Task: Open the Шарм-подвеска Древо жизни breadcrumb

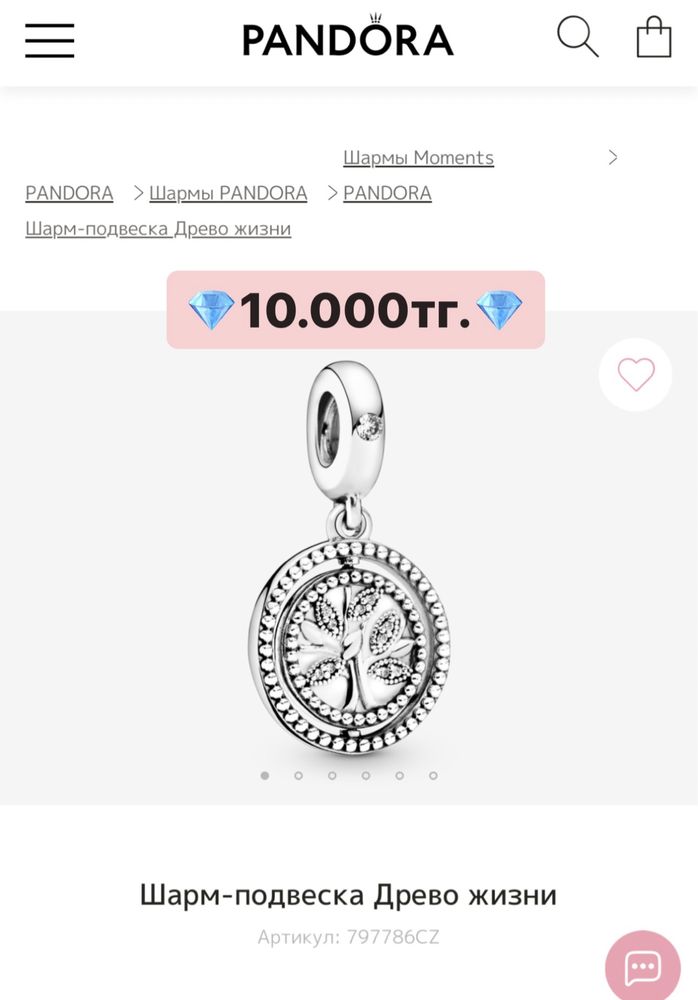Action: [x=158, y=229]
